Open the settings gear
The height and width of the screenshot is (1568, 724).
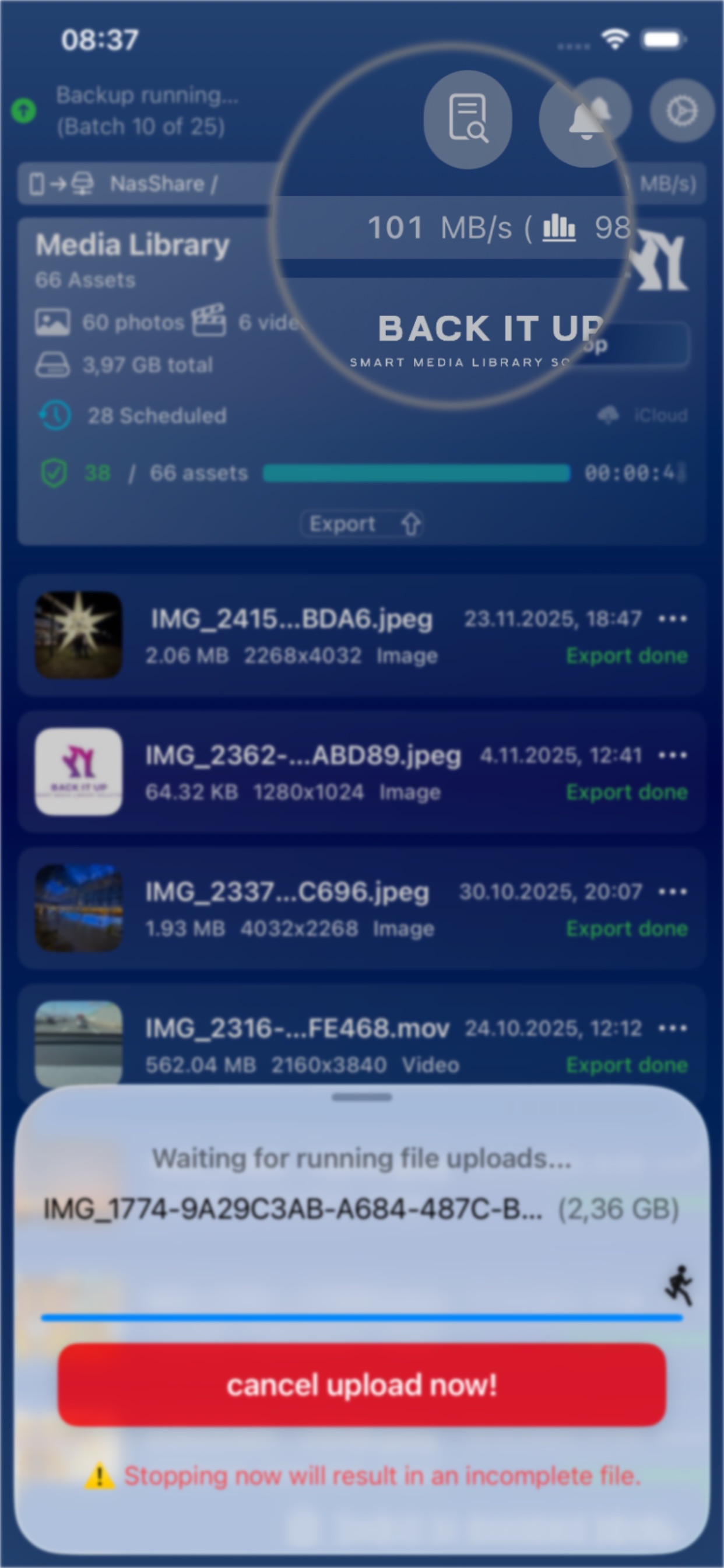(x=681, y=111)
